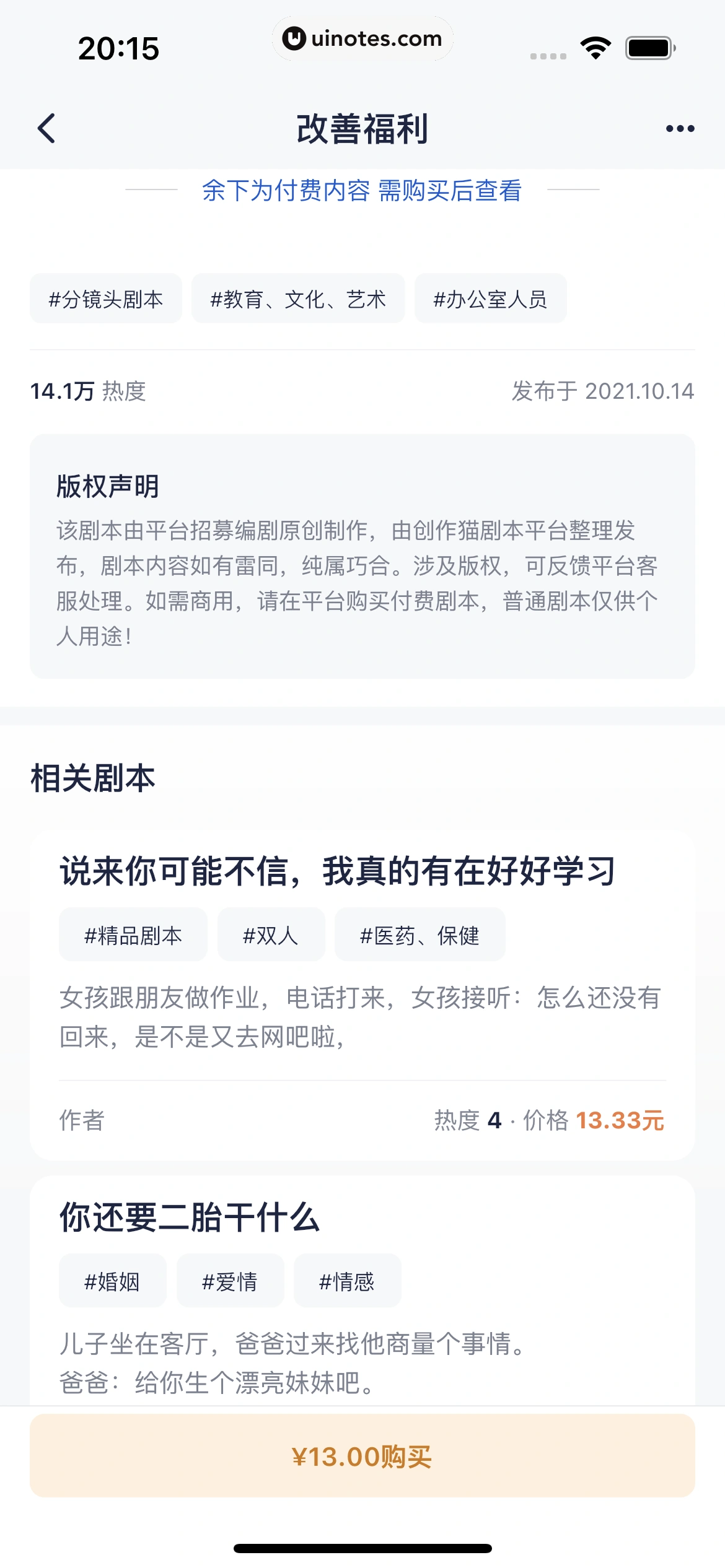Select the #分镜头剧本 tag

[106, 299]
